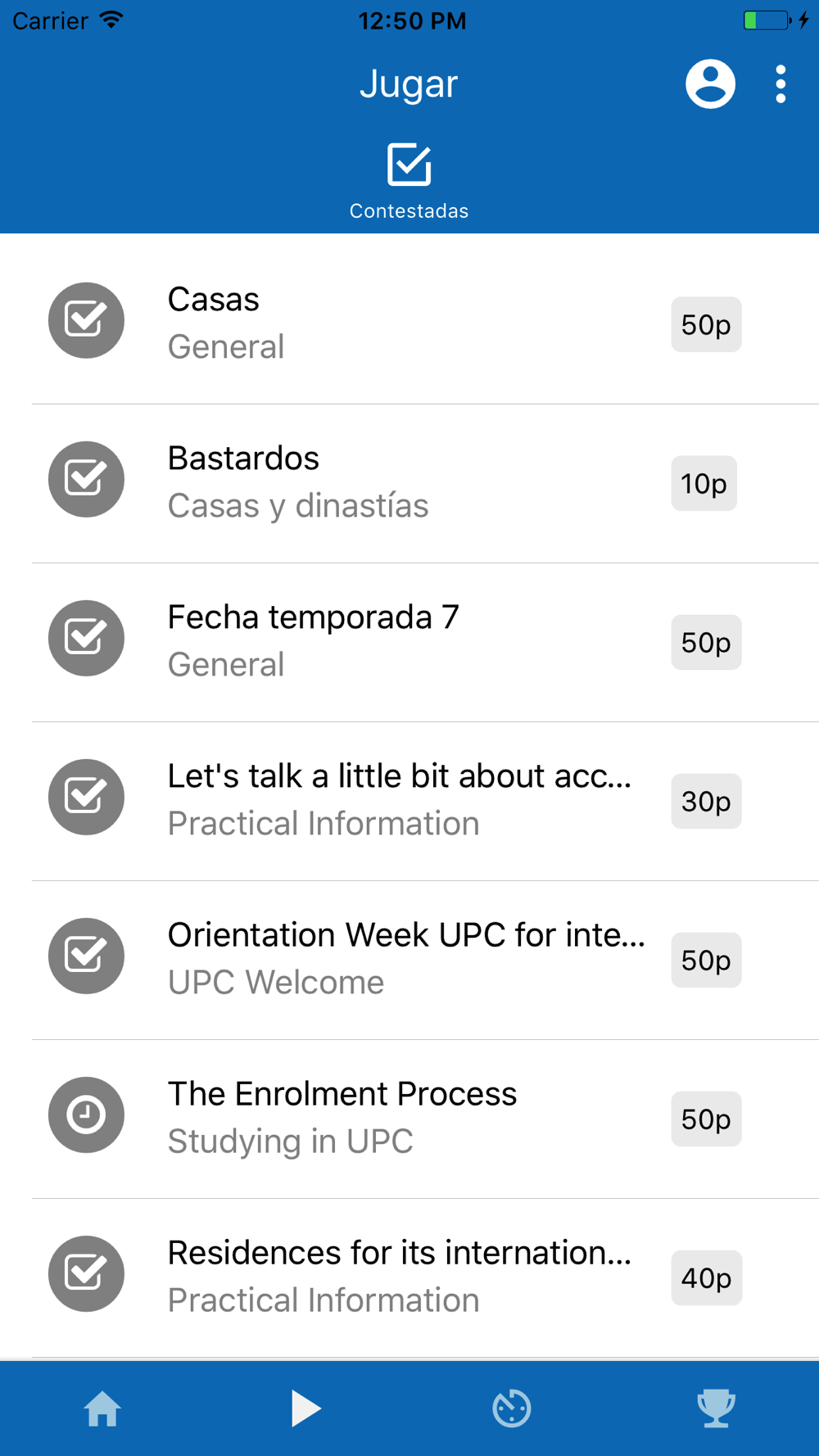This screenshot has width=819, height=1456.
Task: Switch to the play tab
Action: pos(306,1409)
